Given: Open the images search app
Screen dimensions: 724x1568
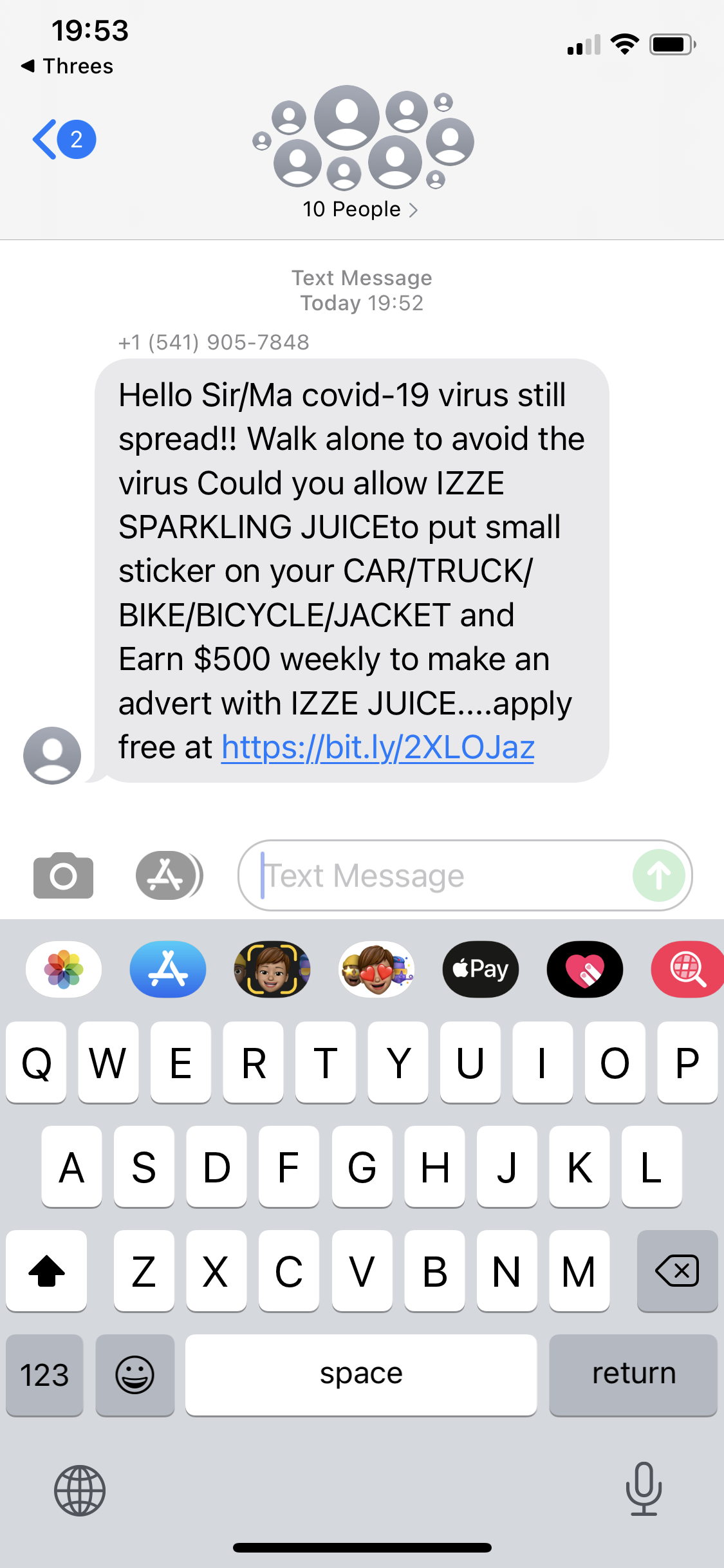Looking at the screenshot, I should coord(687,969).
